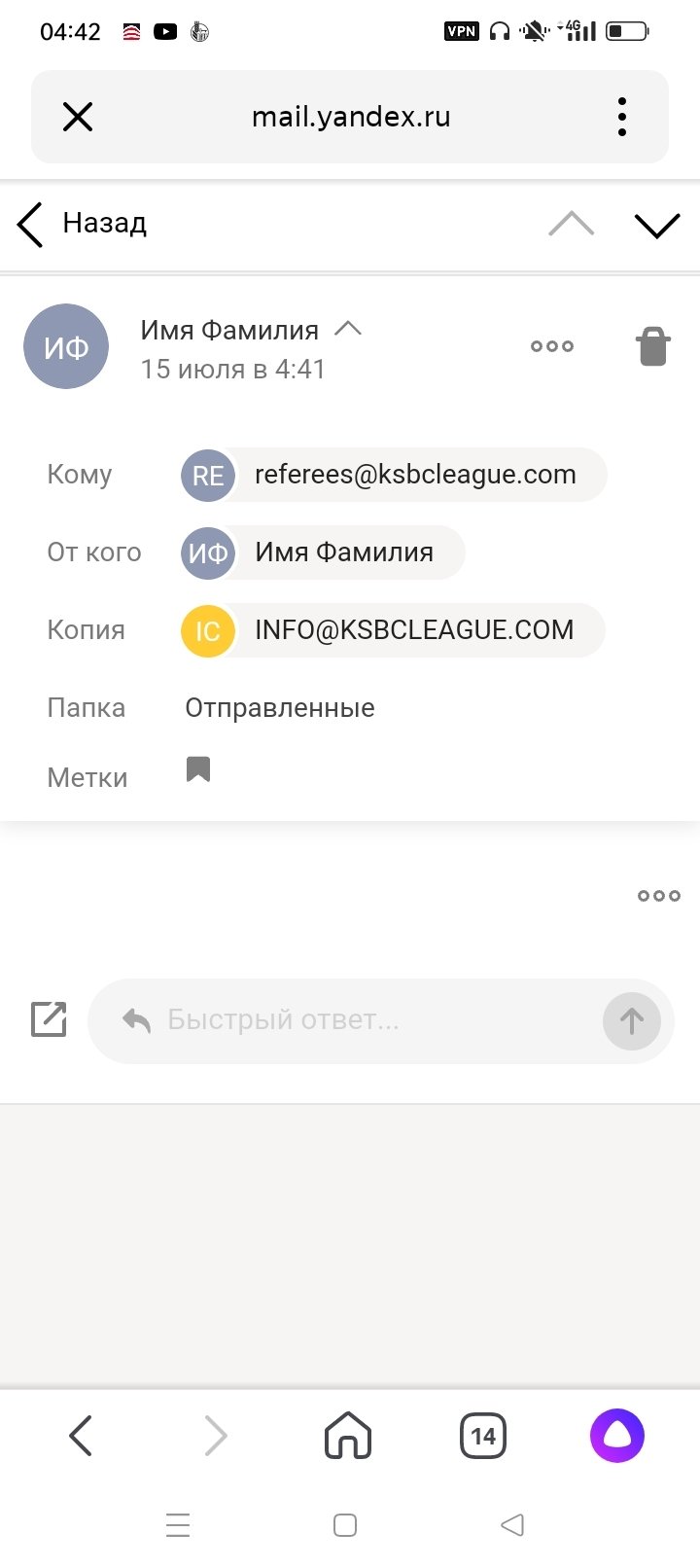Delete this email with the trash icon

(653, 346)
